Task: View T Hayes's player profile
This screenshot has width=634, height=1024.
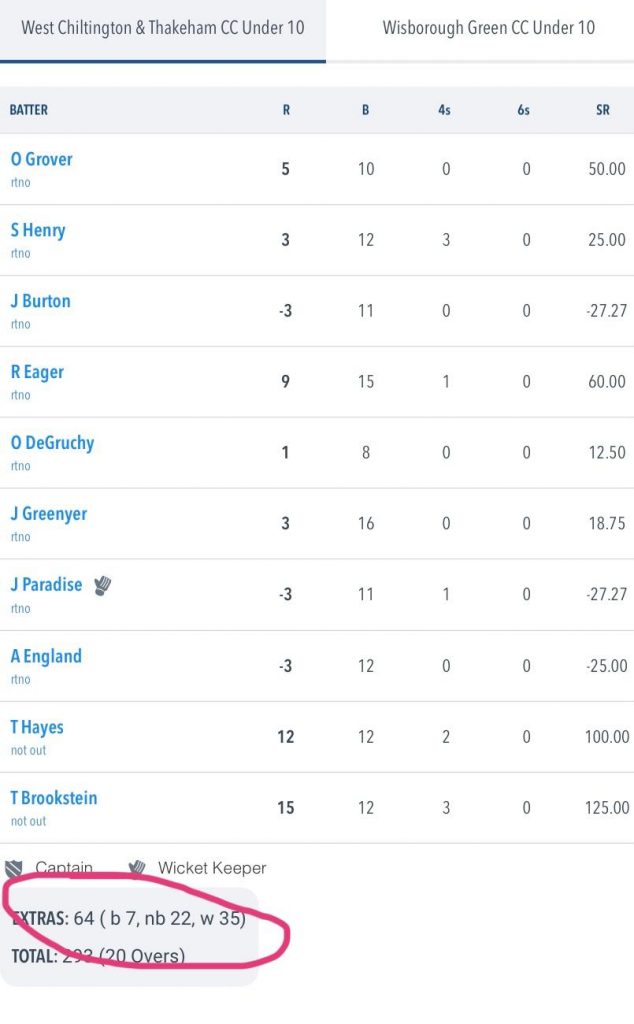Action: (x=37, y=728)
